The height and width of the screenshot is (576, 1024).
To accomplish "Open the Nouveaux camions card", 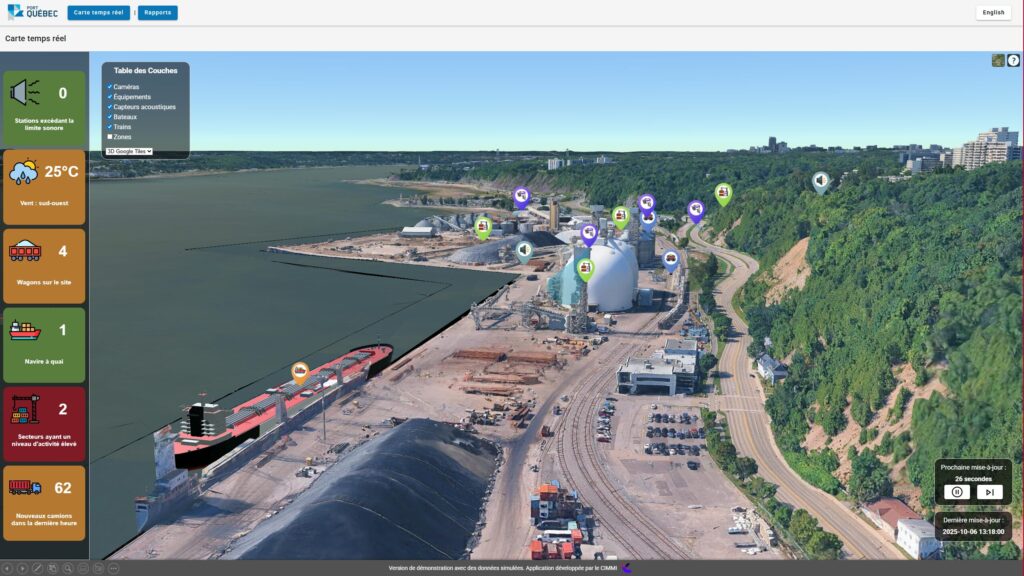I will [x=44, y=502].
